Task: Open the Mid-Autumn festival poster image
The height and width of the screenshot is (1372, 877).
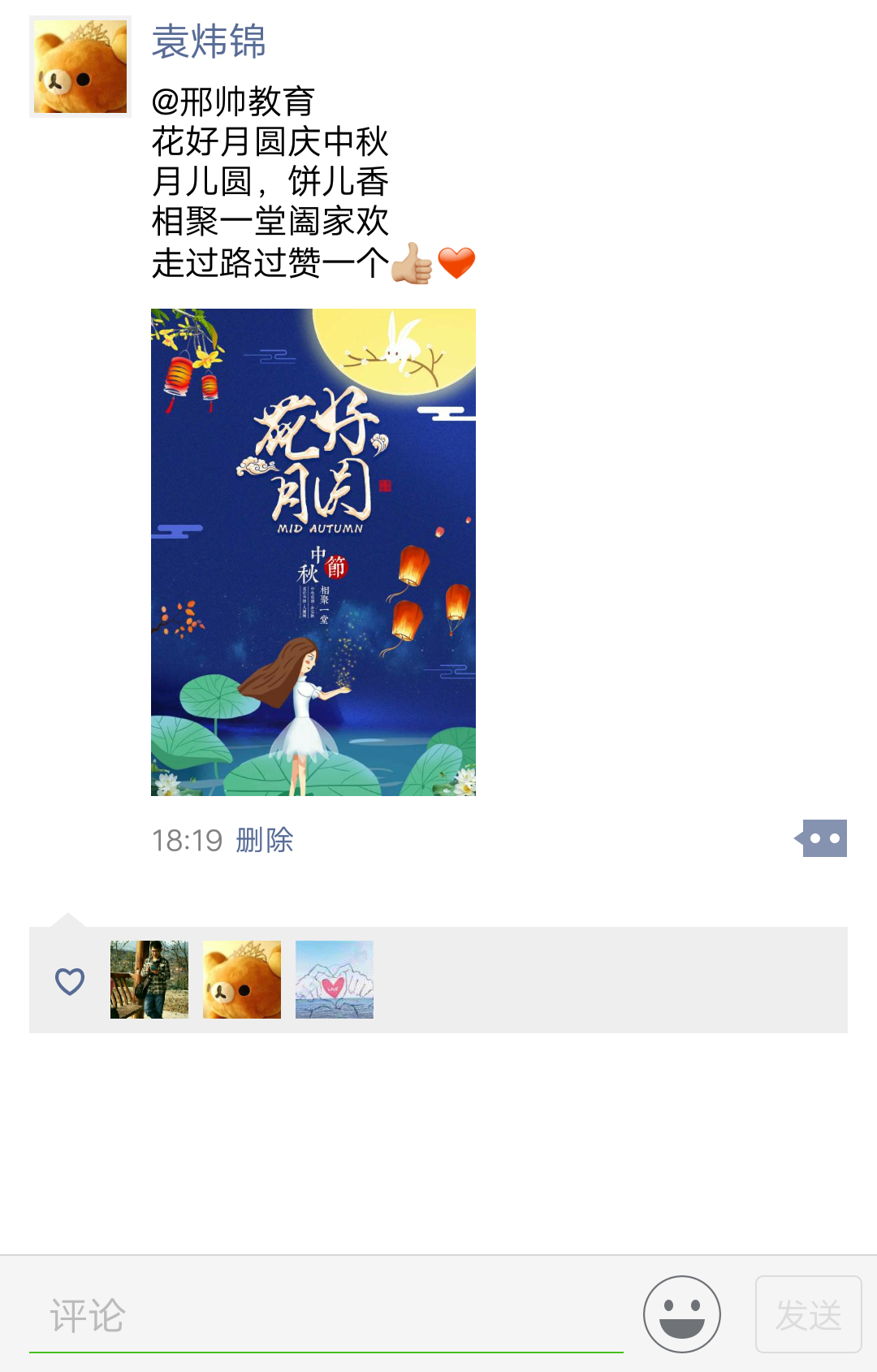Action: tap(312, 552)
